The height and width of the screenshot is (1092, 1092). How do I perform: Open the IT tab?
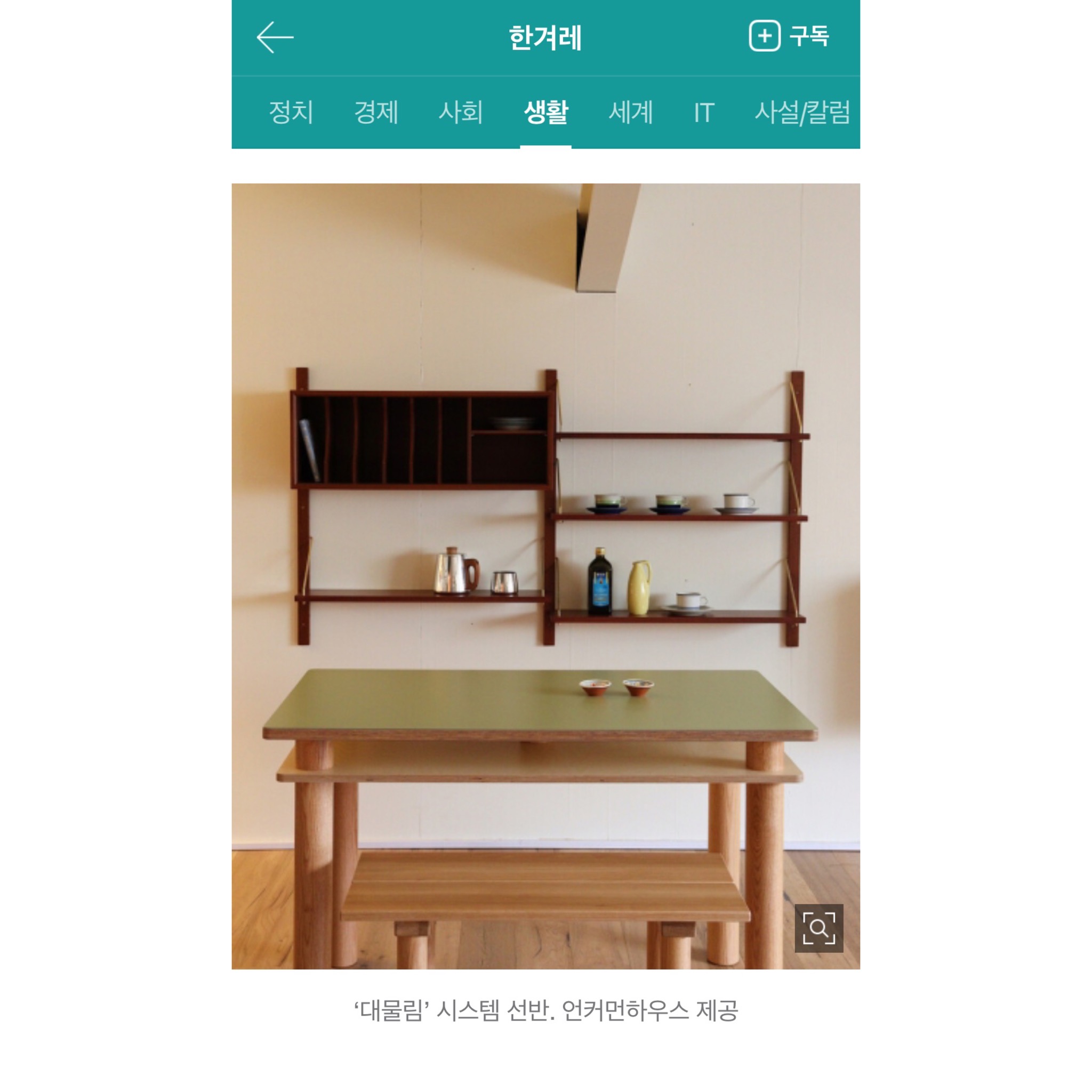click(x=704, y=112)
